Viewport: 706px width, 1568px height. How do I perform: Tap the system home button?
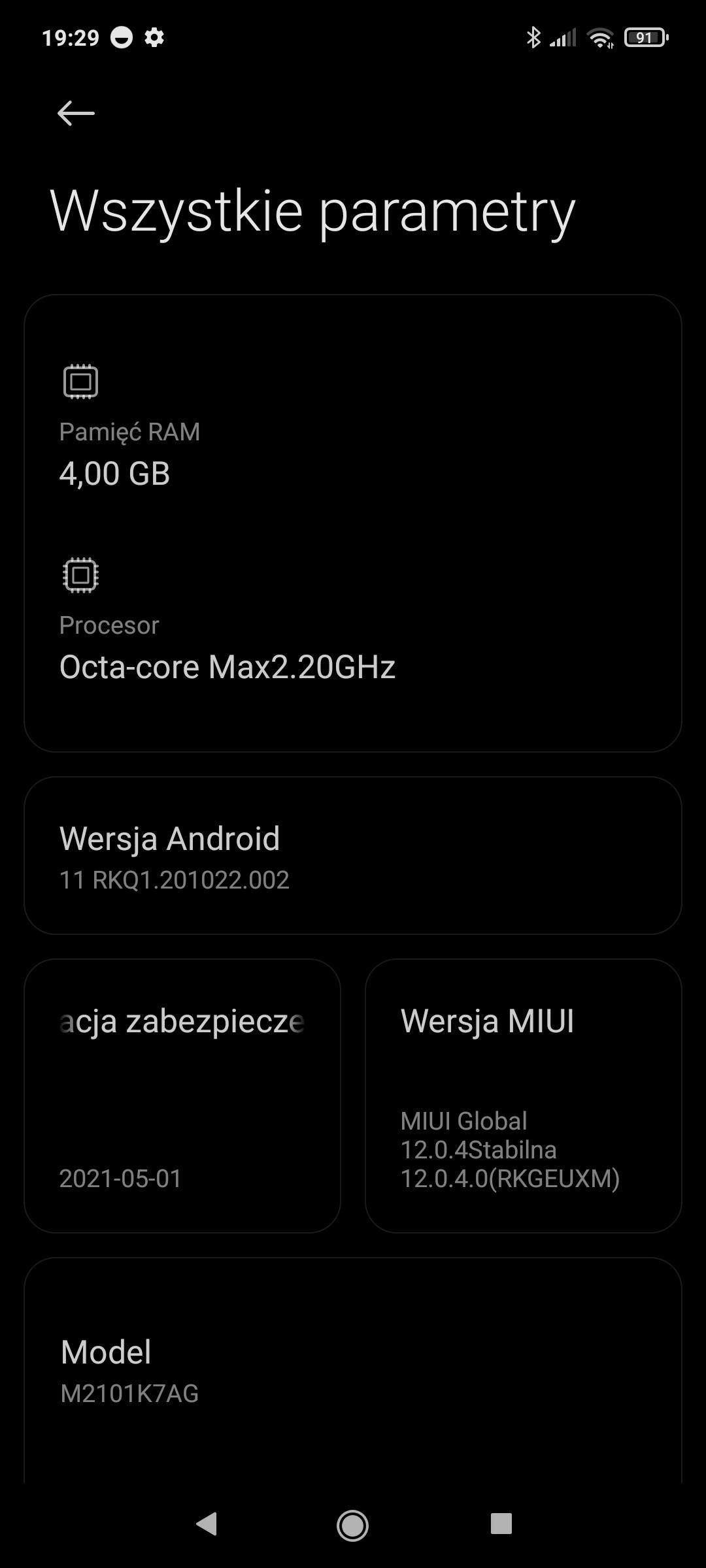click(352, 1525)
